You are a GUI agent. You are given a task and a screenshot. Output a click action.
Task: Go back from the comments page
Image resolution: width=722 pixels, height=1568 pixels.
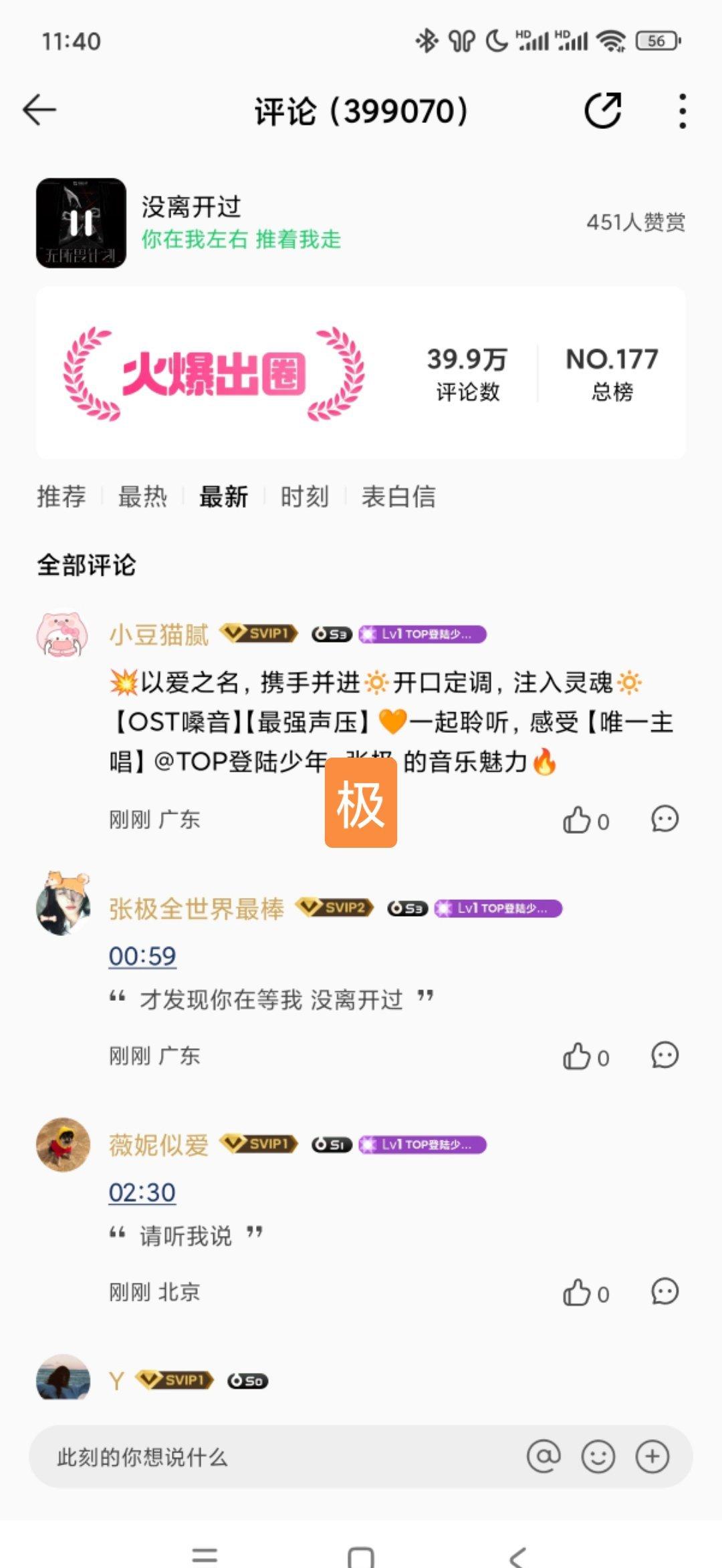39,110
